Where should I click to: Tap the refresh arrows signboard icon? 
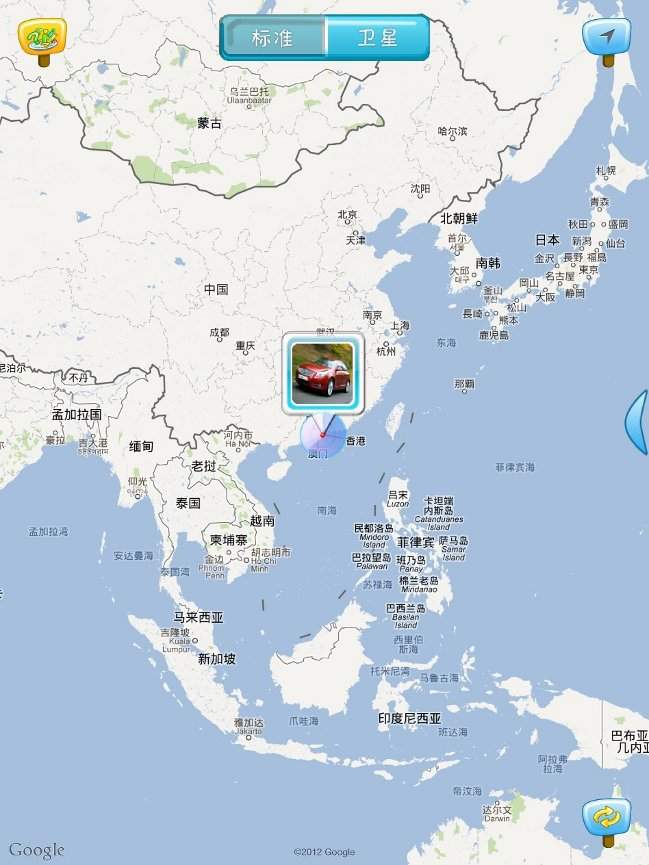606,818
